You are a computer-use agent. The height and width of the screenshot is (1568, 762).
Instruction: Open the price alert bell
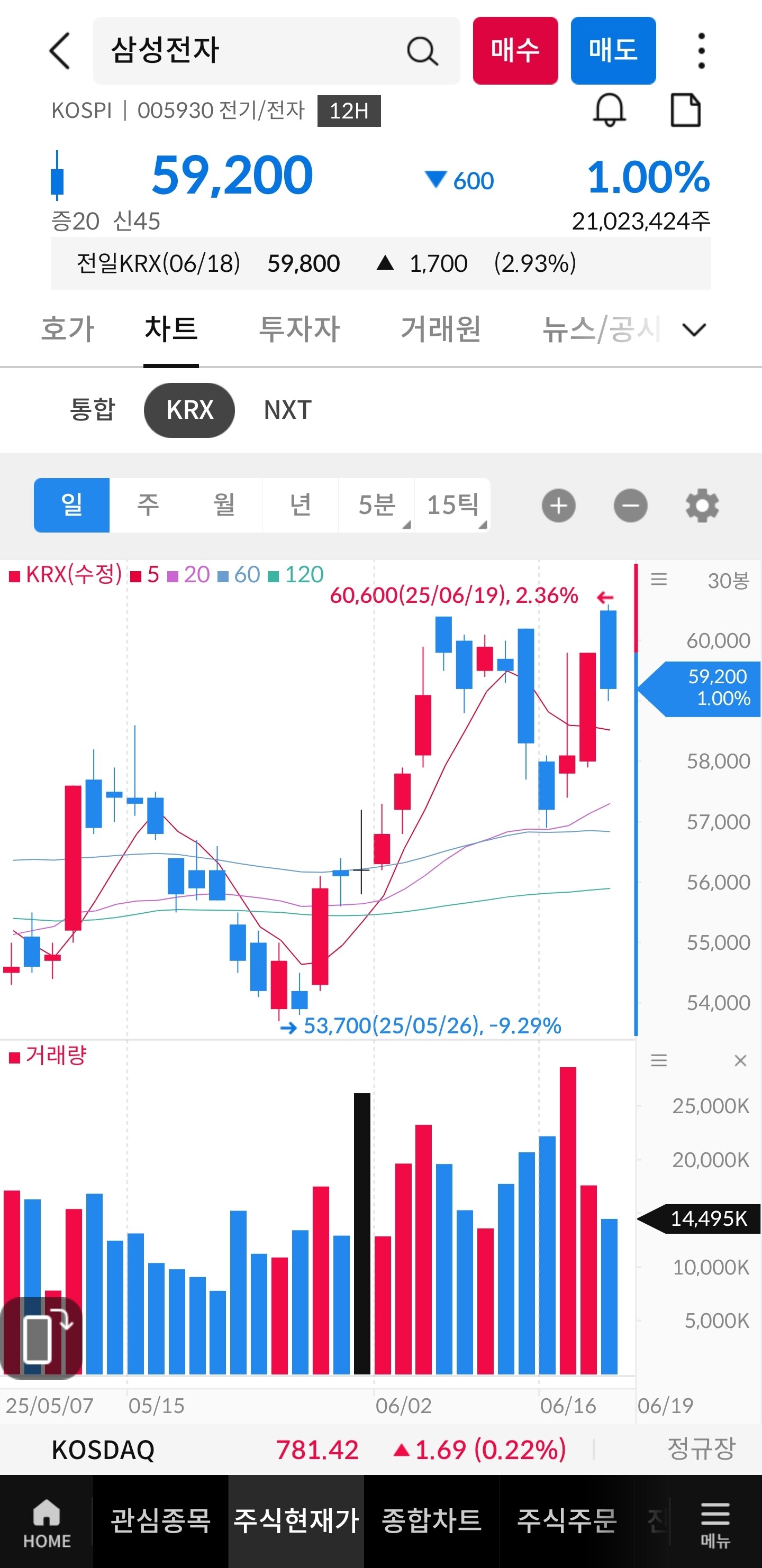(x=609, y=110)
